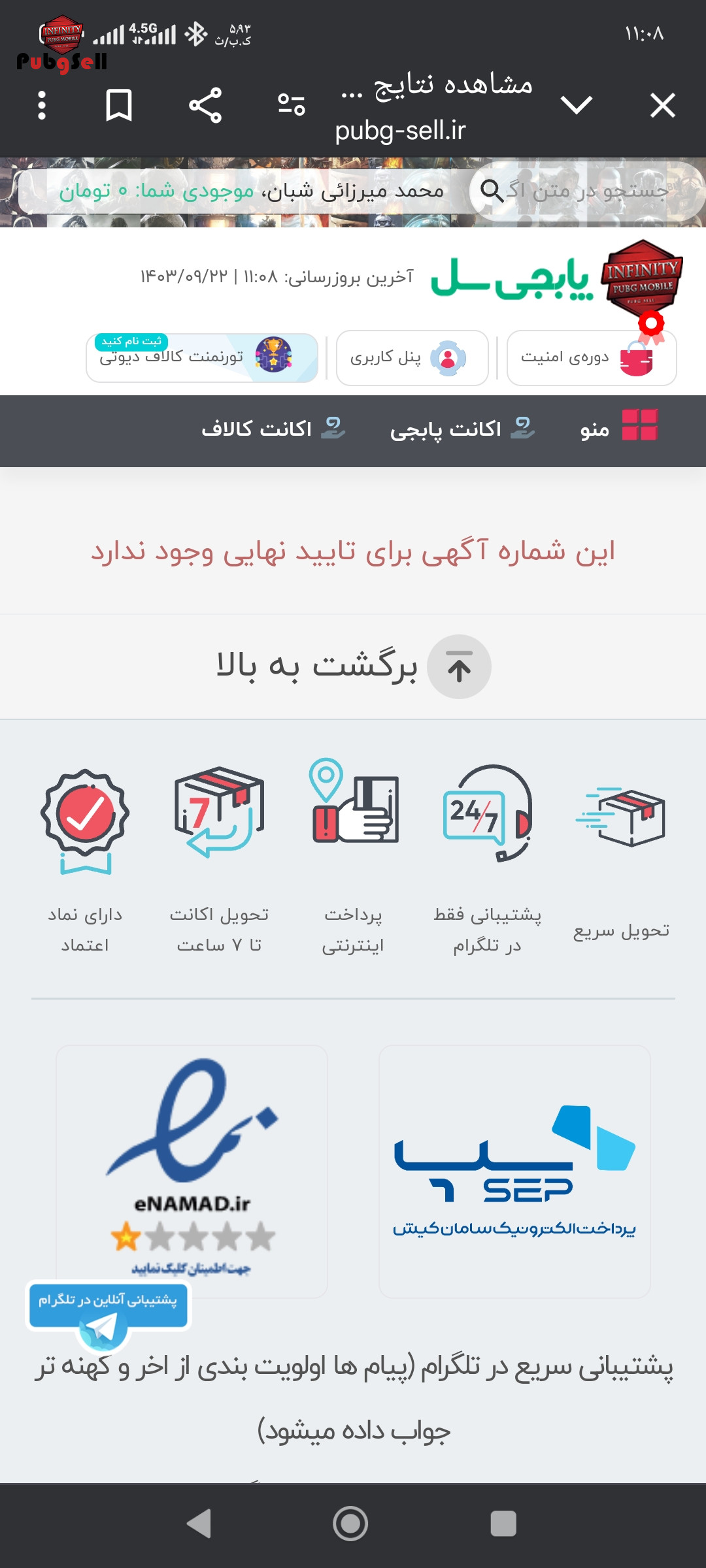Tap برگشت به بالا back to top
Viewport: 706px width, 1568px height.
[354, 666]
